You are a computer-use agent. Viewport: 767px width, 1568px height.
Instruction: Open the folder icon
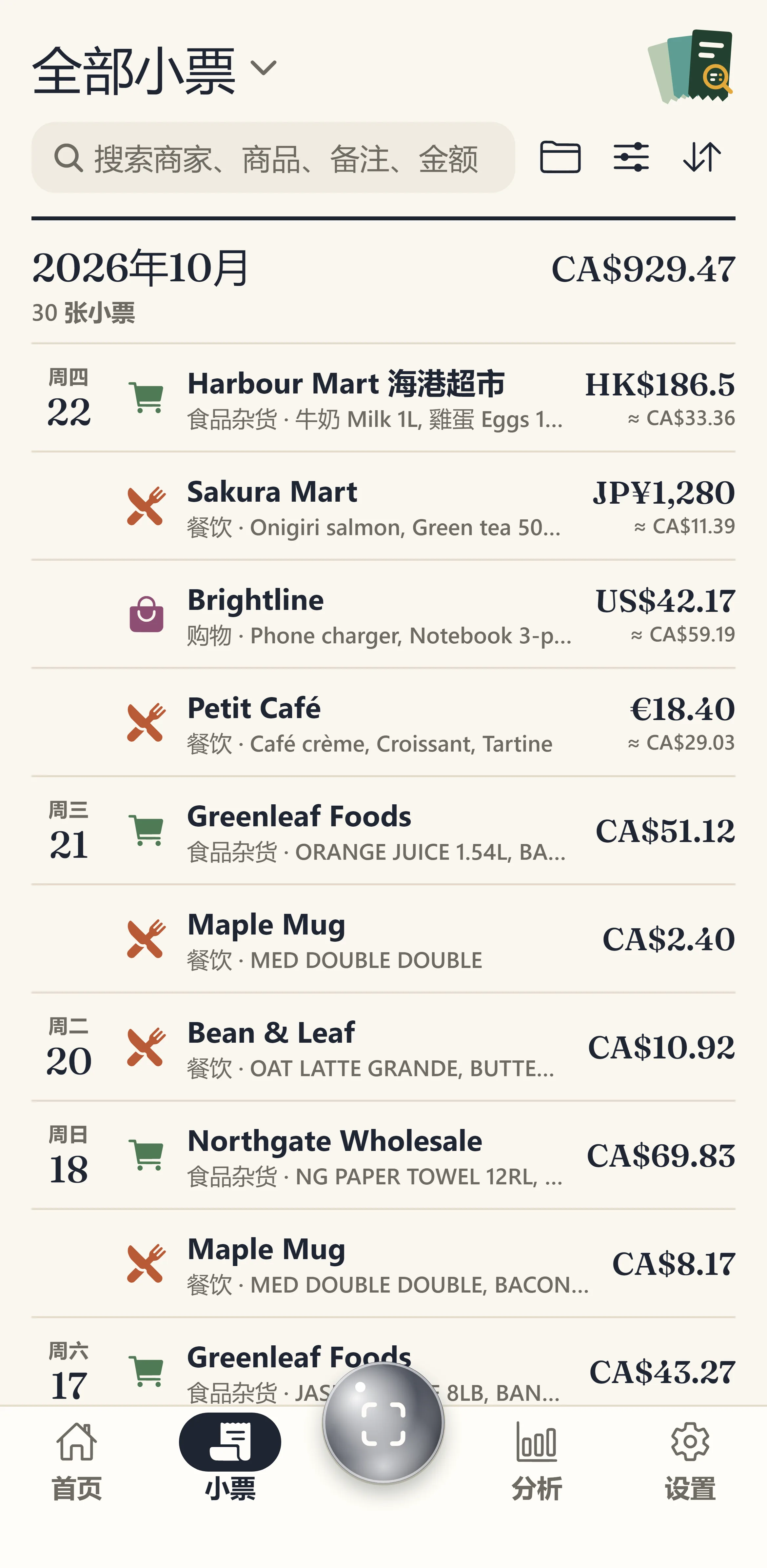pos(560,157)
